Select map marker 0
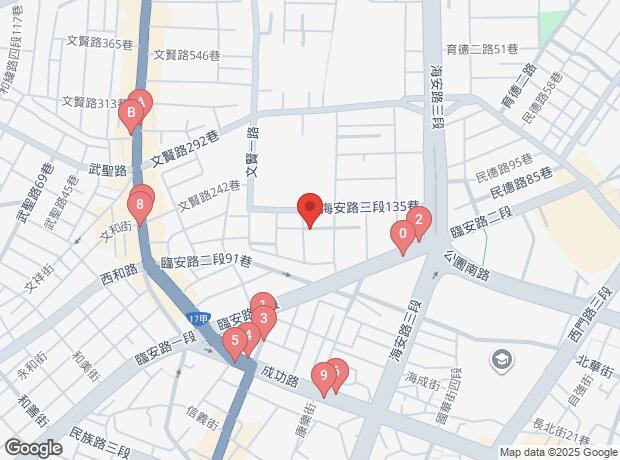Screen dimensions: 620x460 click(402, 236)
